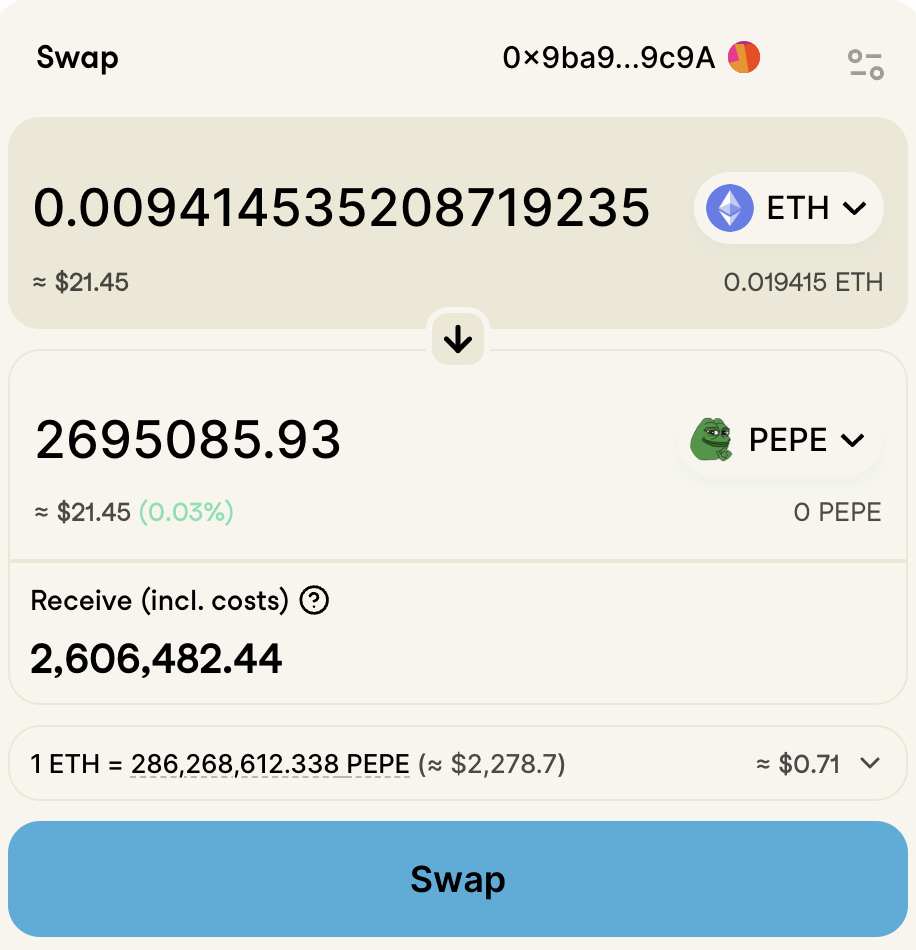The image size is (916, 950).
Task: Choose a different token than ETH
Action: pos(788,208)
